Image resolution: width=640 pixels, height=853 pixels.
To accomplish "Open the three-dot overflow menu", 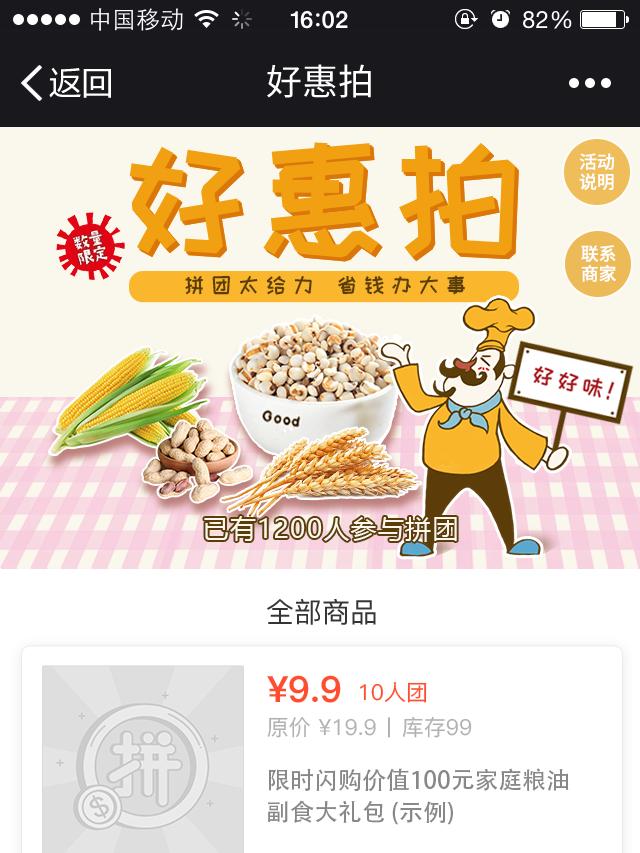I will 589,83.
